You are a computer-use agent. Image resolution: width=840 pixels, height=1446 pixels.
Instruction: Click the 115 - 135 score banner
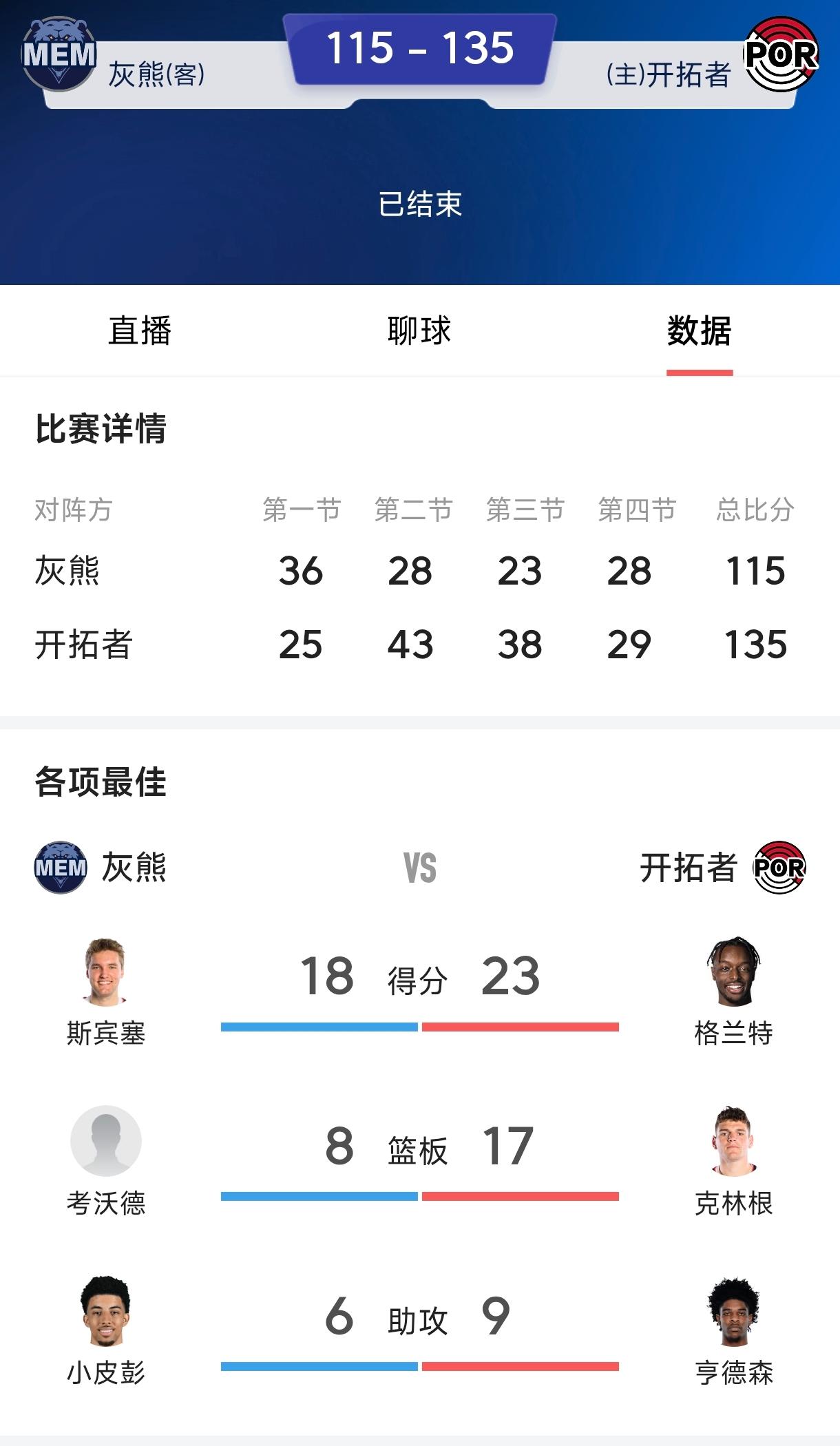[420, 47]
